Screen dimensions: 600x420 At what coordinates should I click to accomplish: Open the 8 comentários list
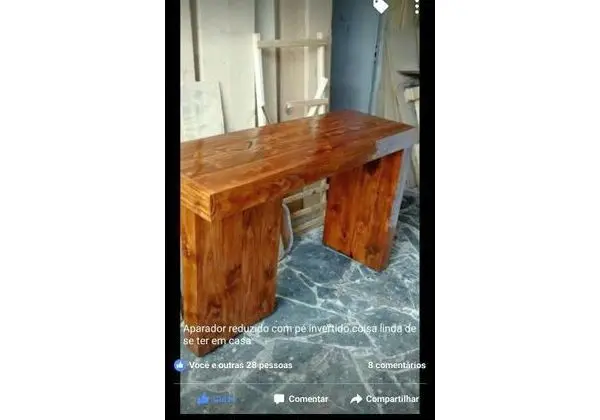[396, 365]
